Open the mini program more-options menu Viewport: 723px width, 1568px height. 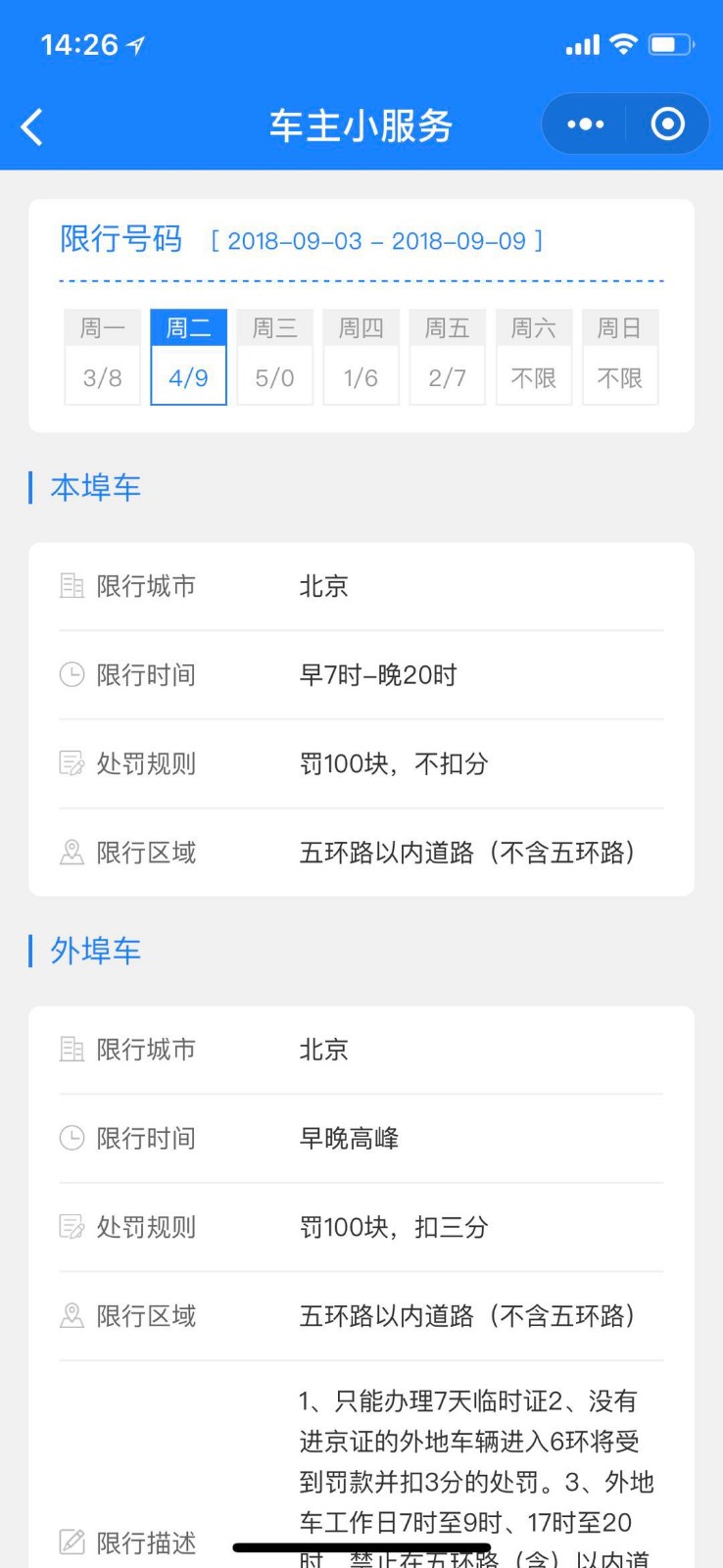coord(585,124)
